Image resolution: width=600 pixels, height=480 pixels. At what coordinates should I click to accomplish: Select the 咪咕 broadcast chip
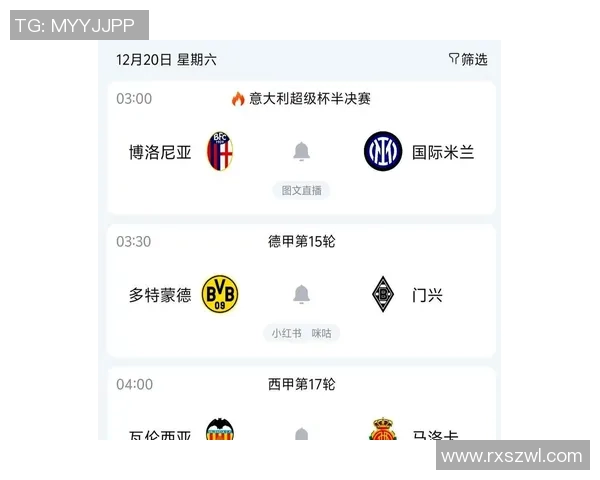pyautogui.click(x=321, y=333)
